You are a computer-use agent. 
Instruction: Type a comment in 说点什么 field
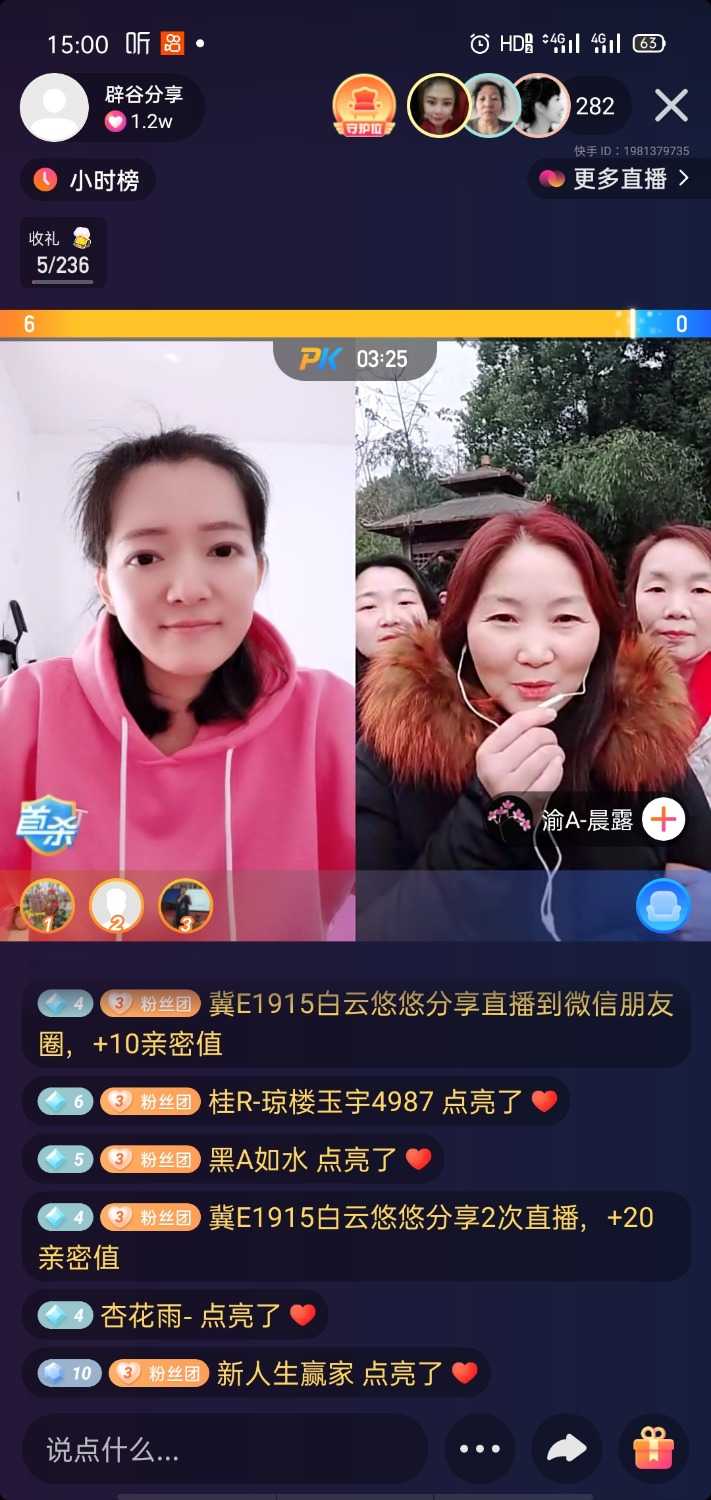[x=225, y=1449]
